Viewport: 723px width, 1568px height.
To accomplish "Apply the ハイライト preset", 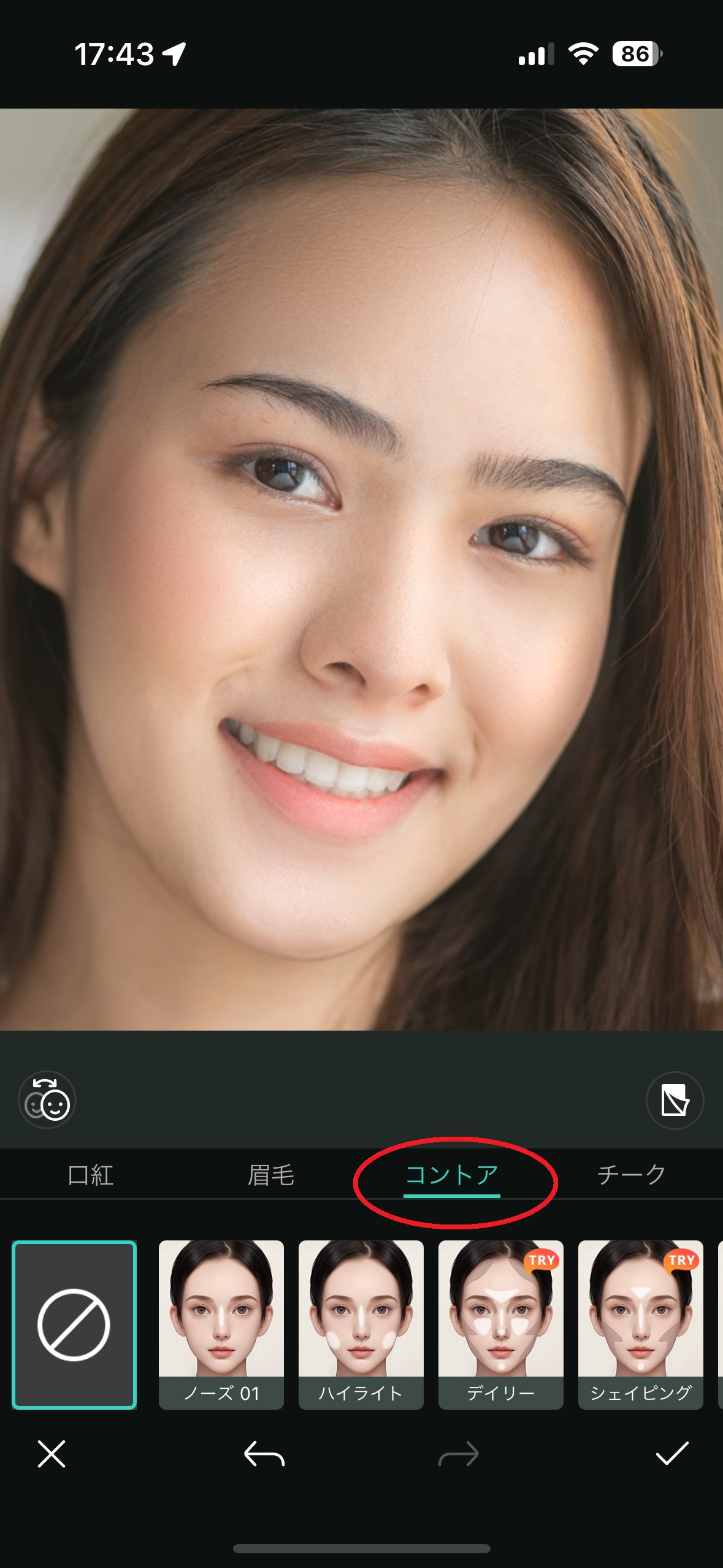I will pos(361,1324).
